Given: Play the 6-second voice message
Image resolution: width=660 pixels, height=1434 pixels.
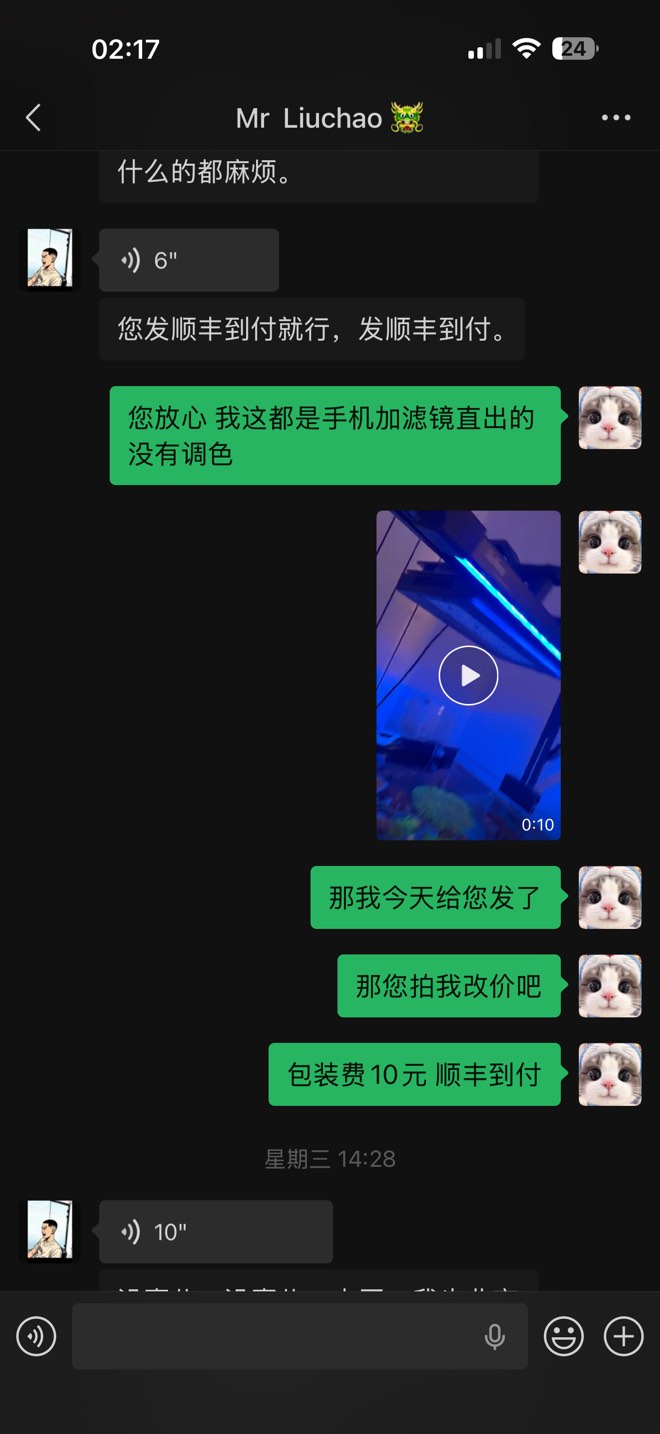Looking at the screenshot, I should pos(188,261).
